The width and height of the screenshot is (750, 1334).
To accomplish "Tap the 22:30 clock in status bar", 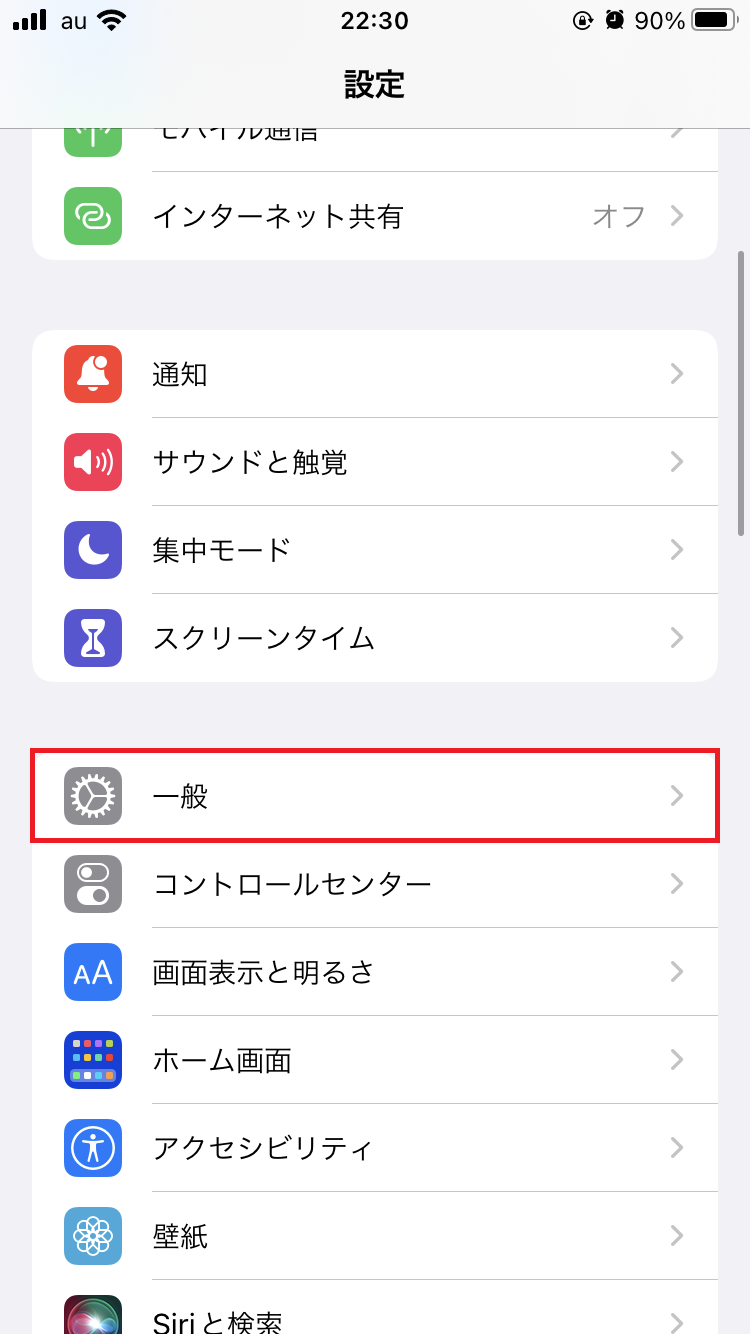I will point(375,20).
